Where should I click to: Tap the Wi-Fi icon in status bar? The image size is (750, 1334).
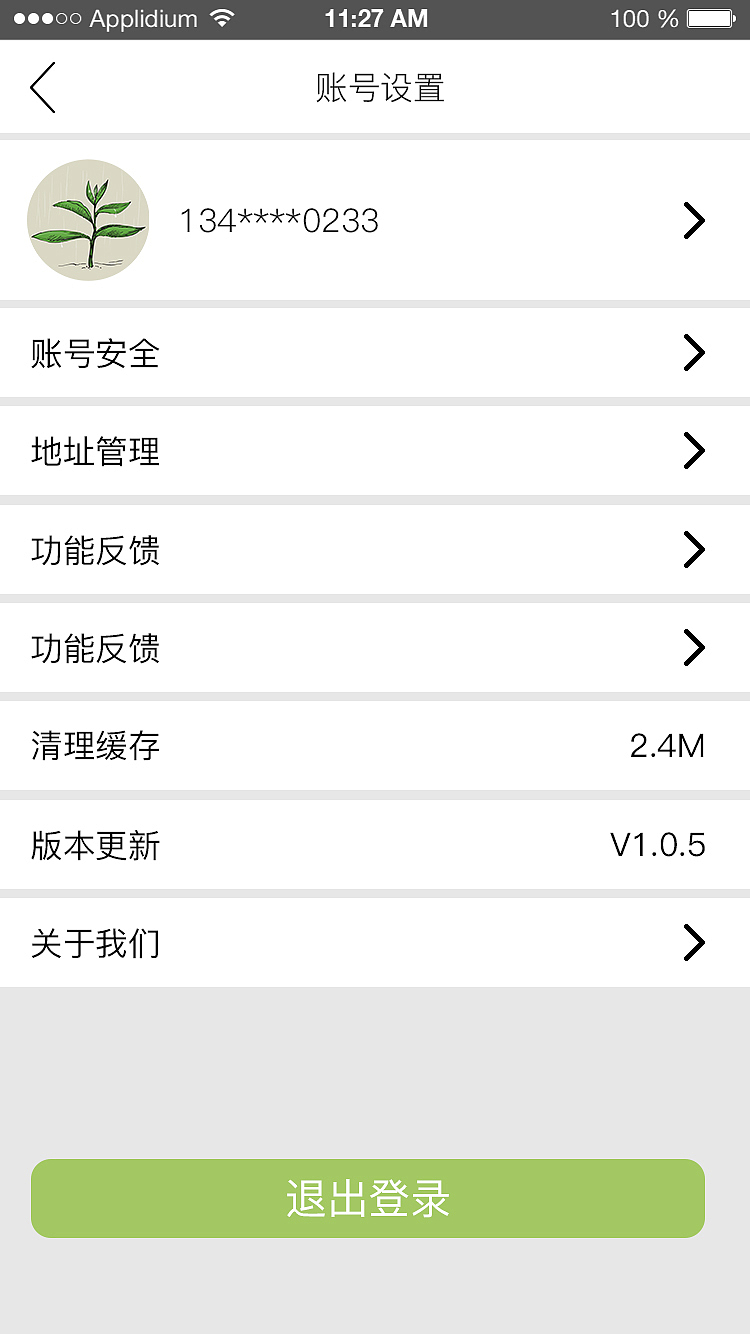coord(224,17)
